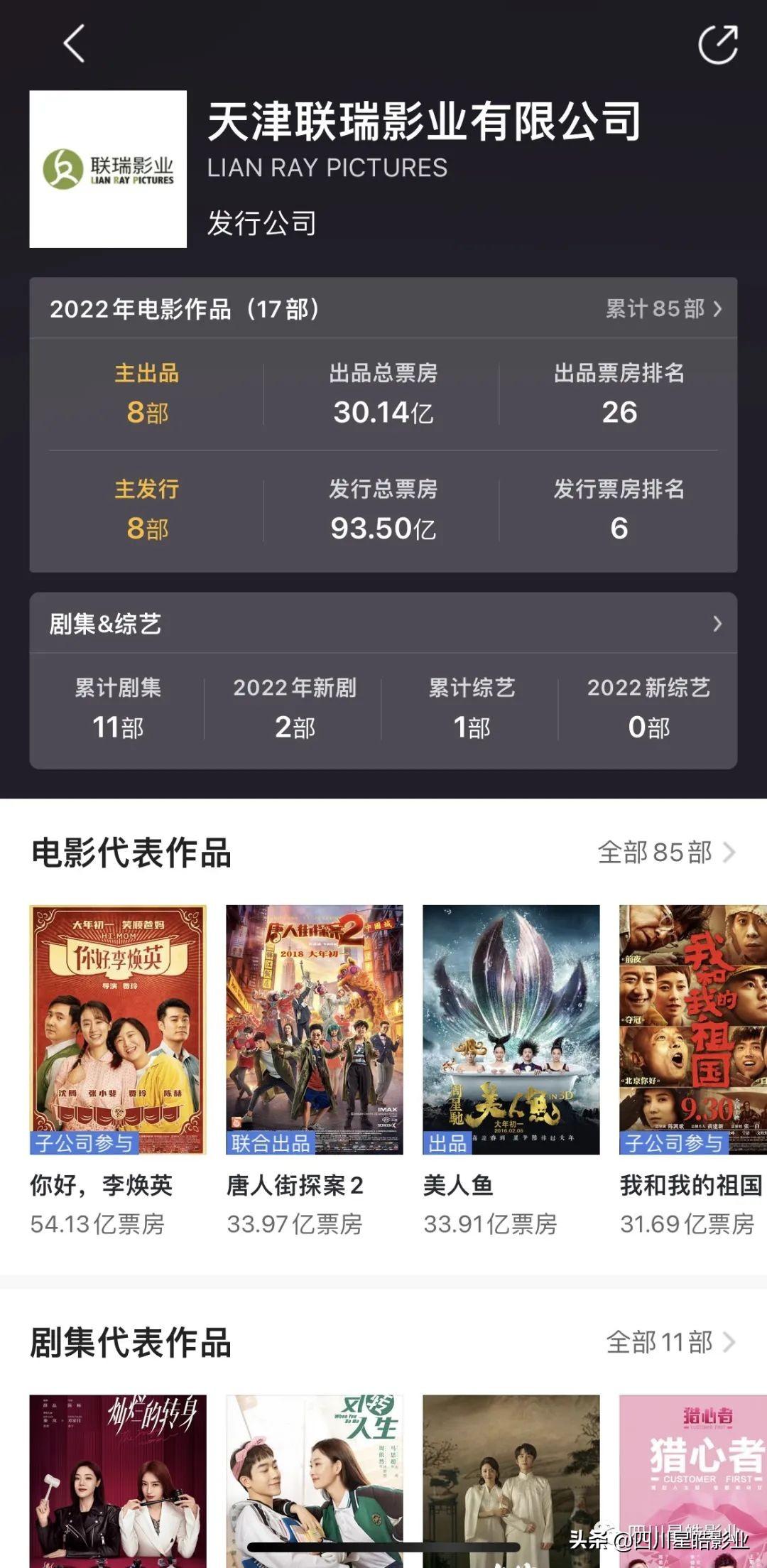Expand the 剧集&综艺 section

[717, 624]
